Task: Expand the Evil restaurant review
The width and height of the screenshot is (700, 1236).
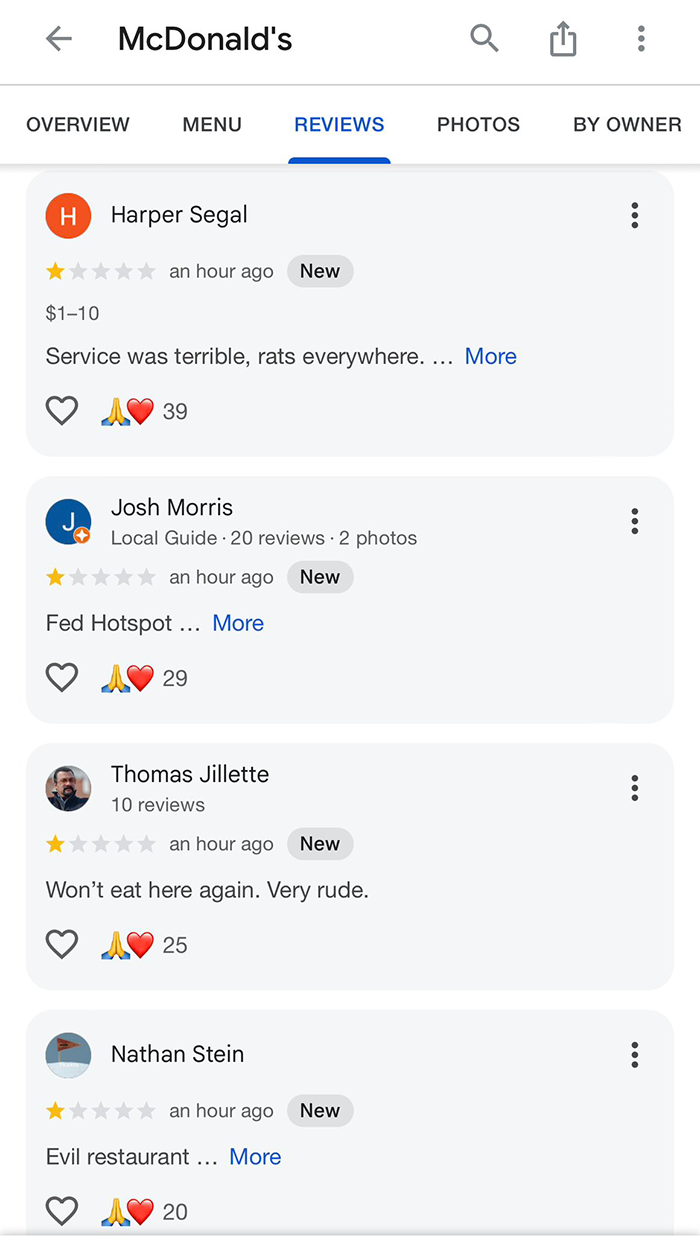Action: pyautogui.click(x=255, y=1157)
